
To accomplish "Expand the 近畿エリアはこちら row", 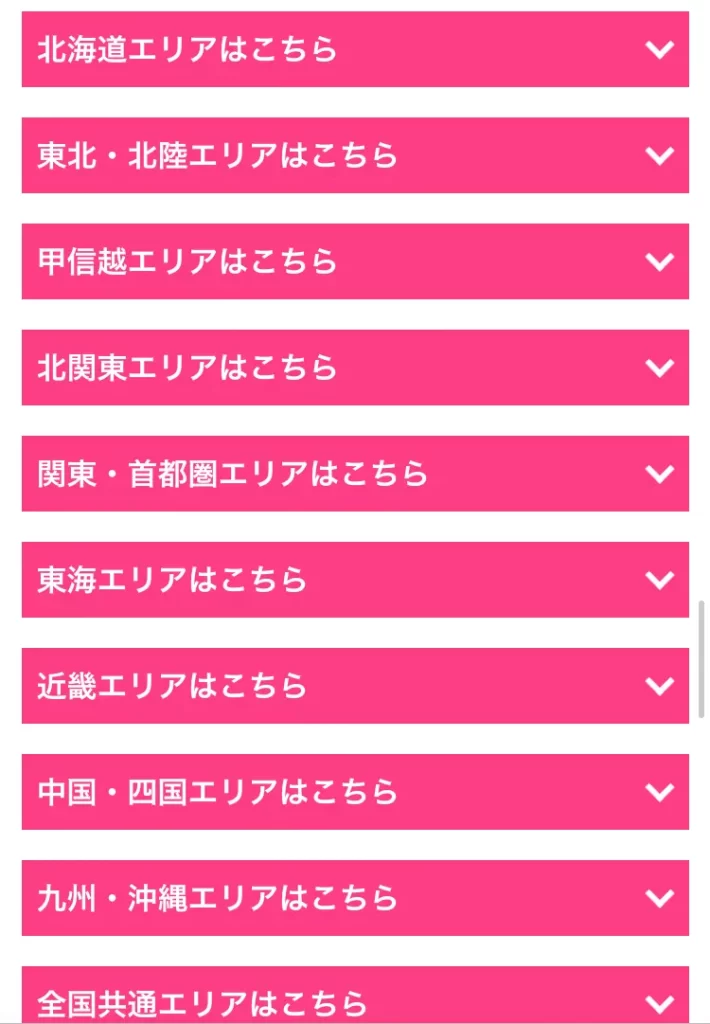I will 355,685.
